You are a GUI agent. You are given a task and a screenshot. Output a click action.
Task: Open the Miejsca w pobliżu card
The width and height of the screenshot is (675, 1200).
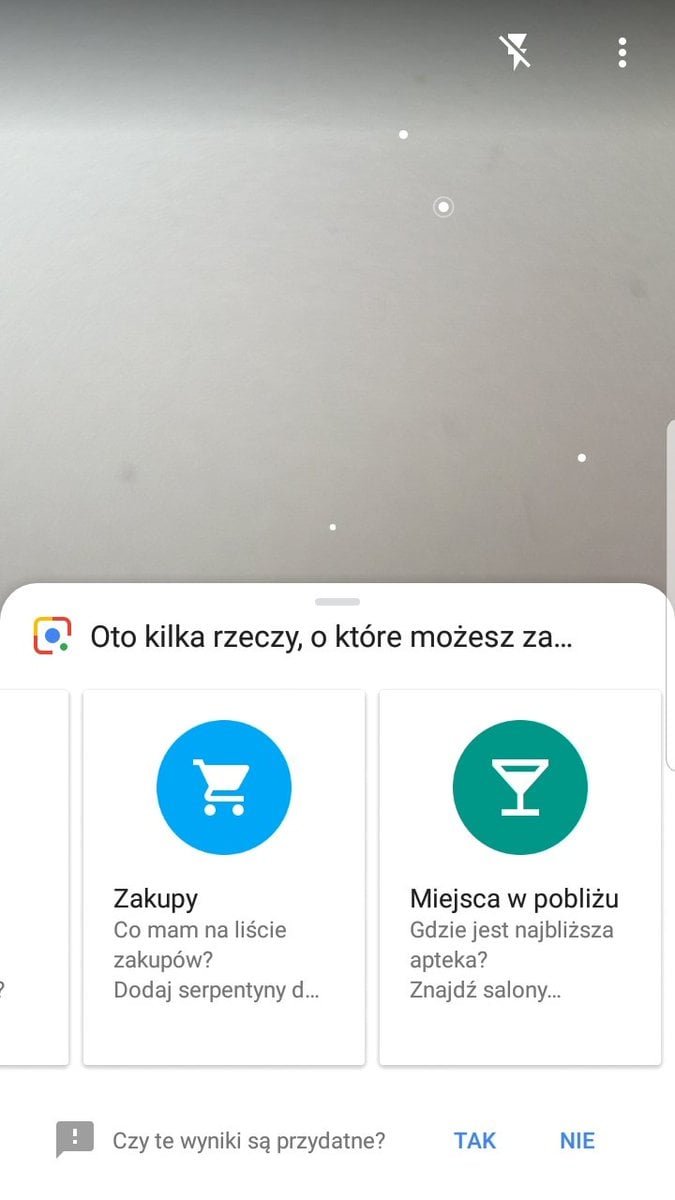point(520,877)
